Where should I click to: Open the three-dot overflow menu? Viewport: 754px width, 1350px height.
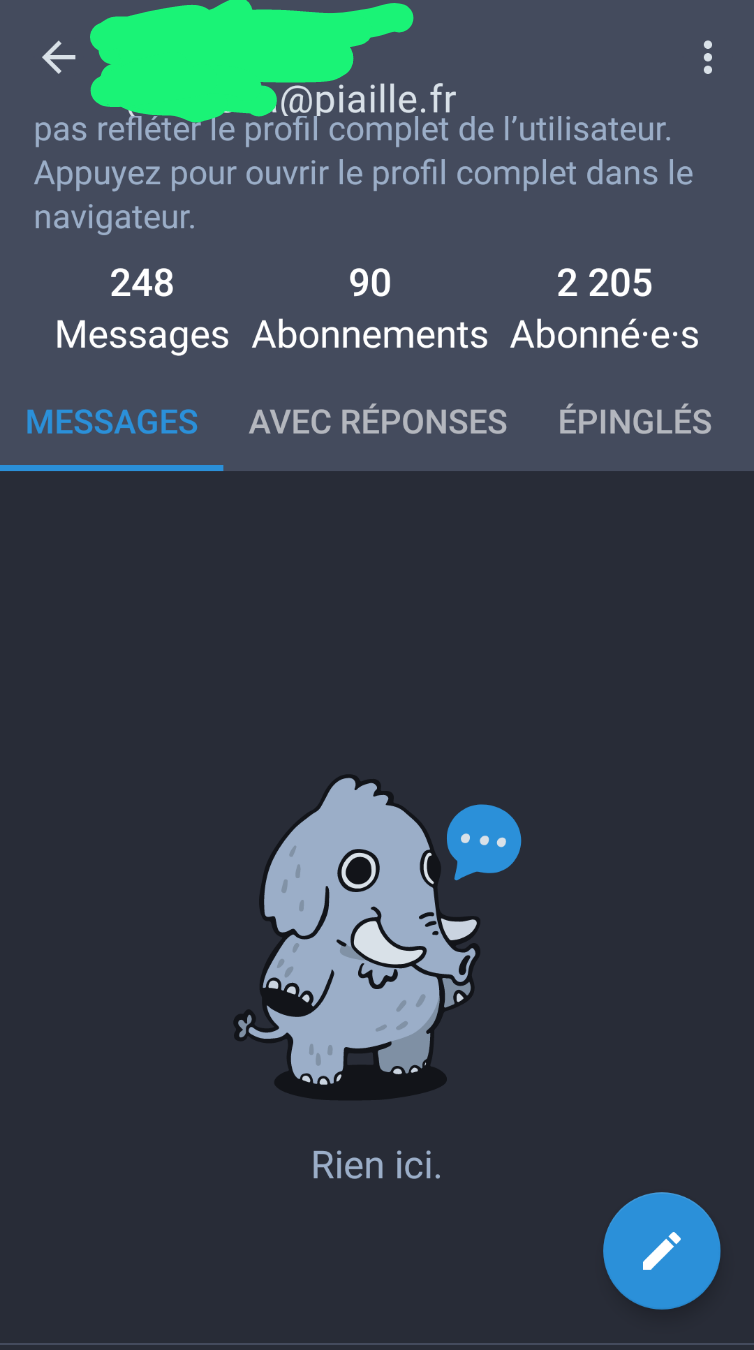(x=708, y=58)
